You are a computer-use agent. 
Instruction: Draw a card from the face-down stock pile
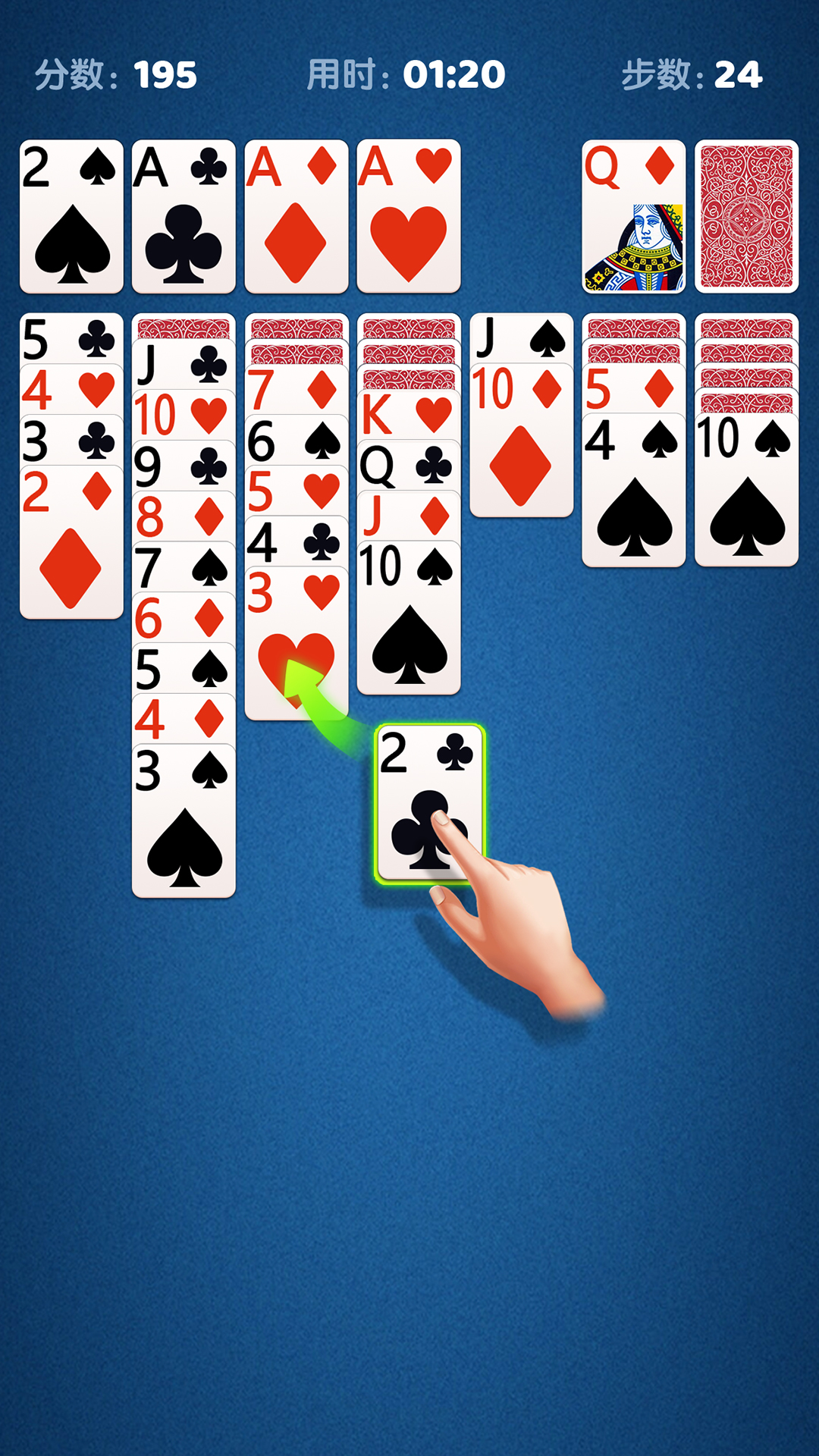point(746,216)
